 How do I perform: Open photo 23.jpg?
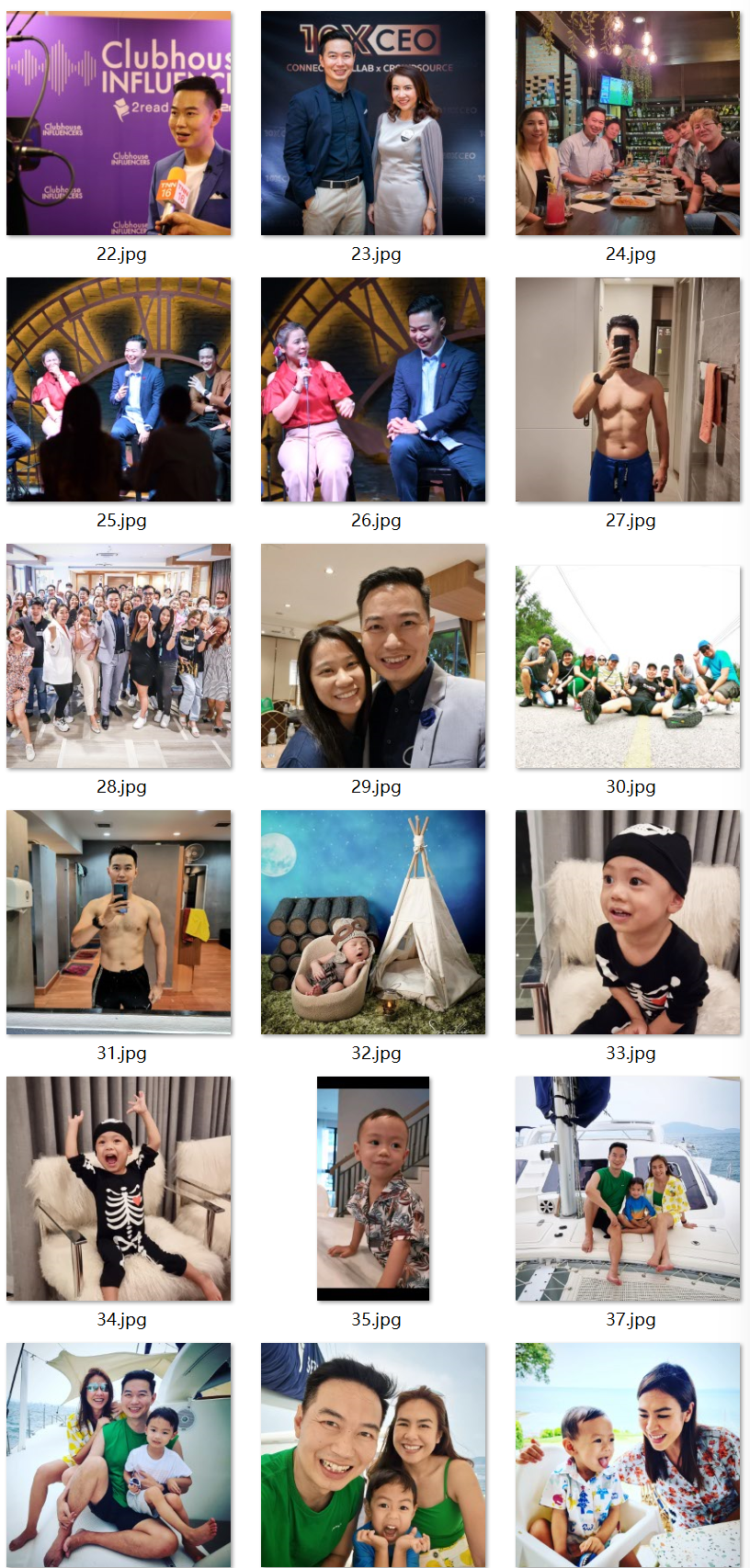(x=373, y=123)
